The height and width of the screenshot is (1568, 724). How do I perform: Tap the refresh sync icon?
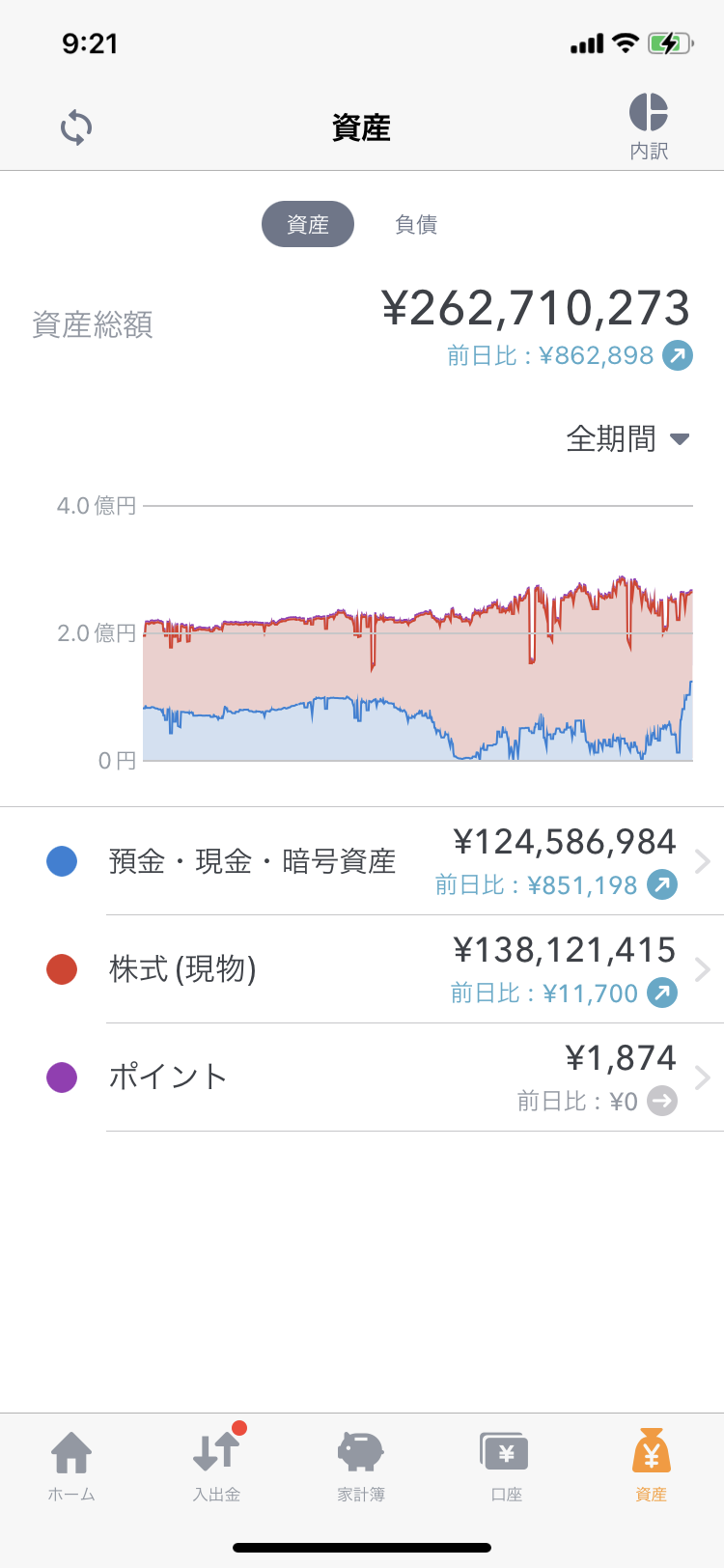[x=76, y=127]
